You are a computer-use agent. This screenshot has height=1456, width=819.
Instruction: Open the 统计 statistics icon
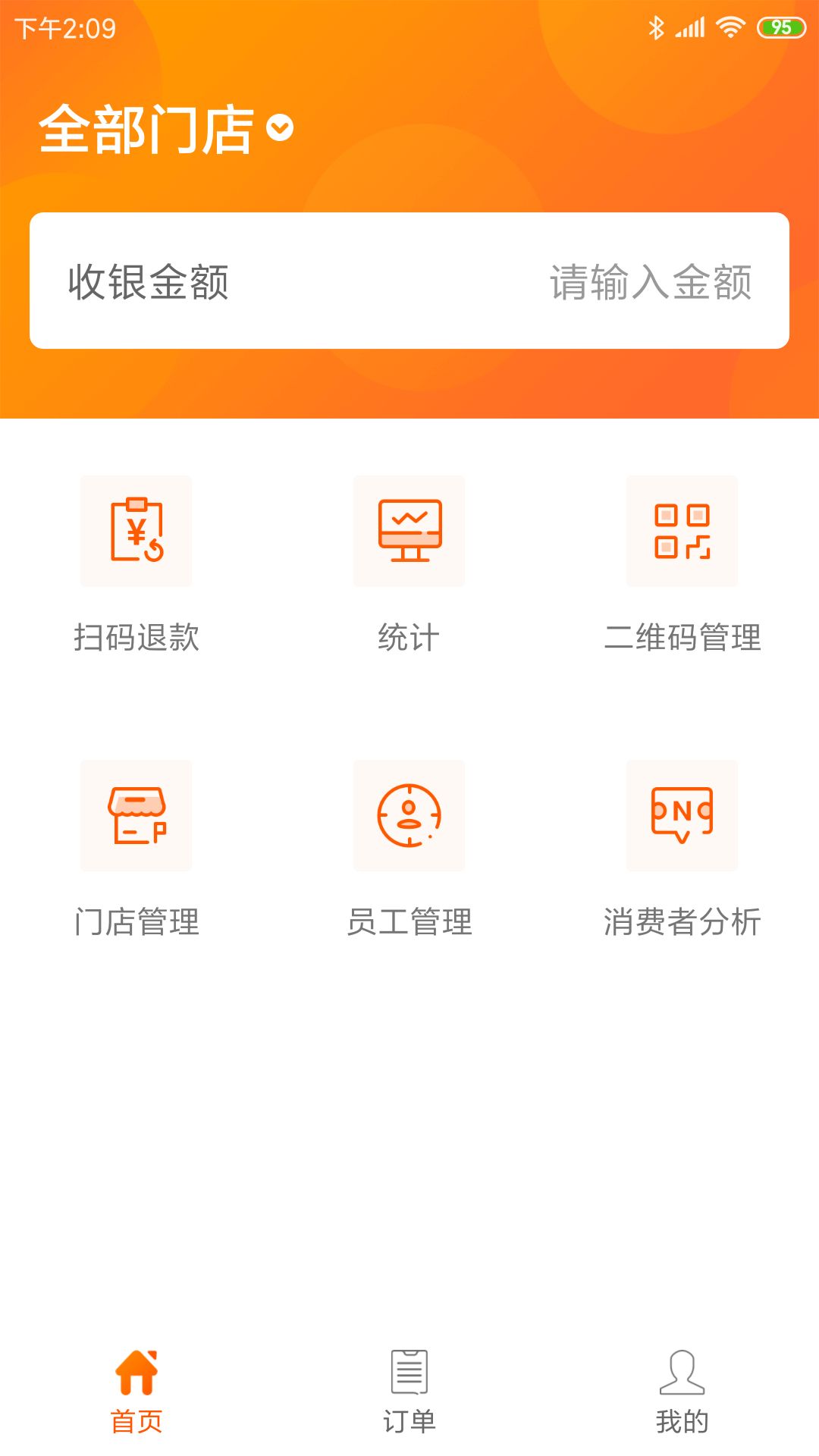pos(408,531)
